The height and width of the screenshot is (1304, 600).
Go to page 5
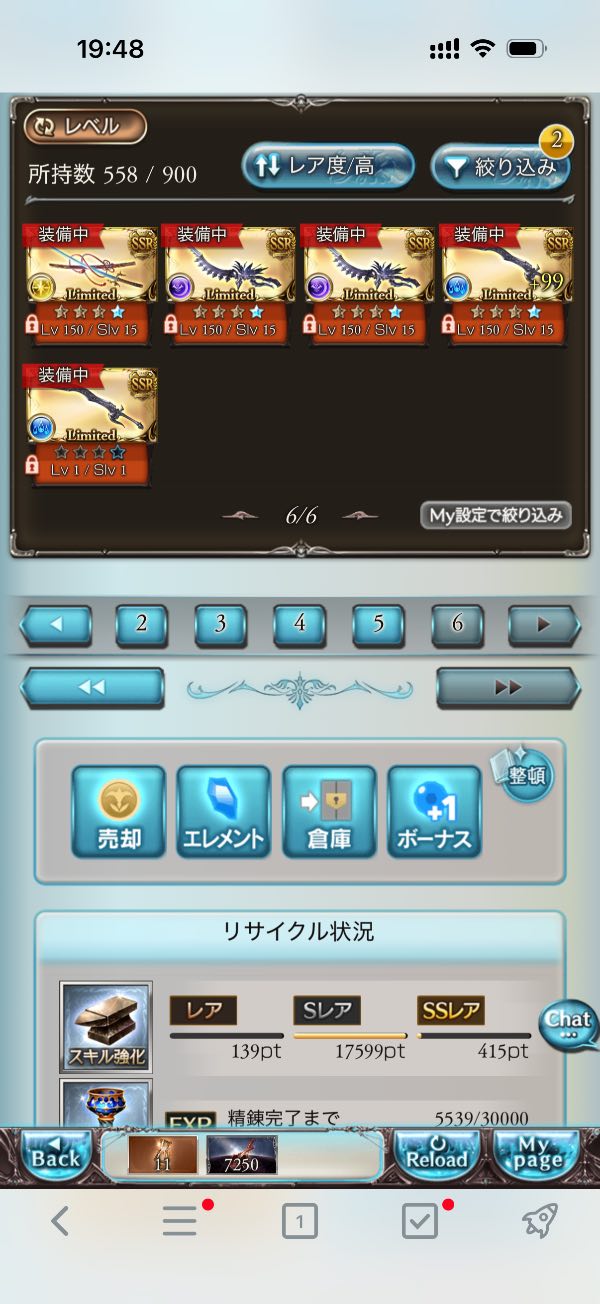378,624
